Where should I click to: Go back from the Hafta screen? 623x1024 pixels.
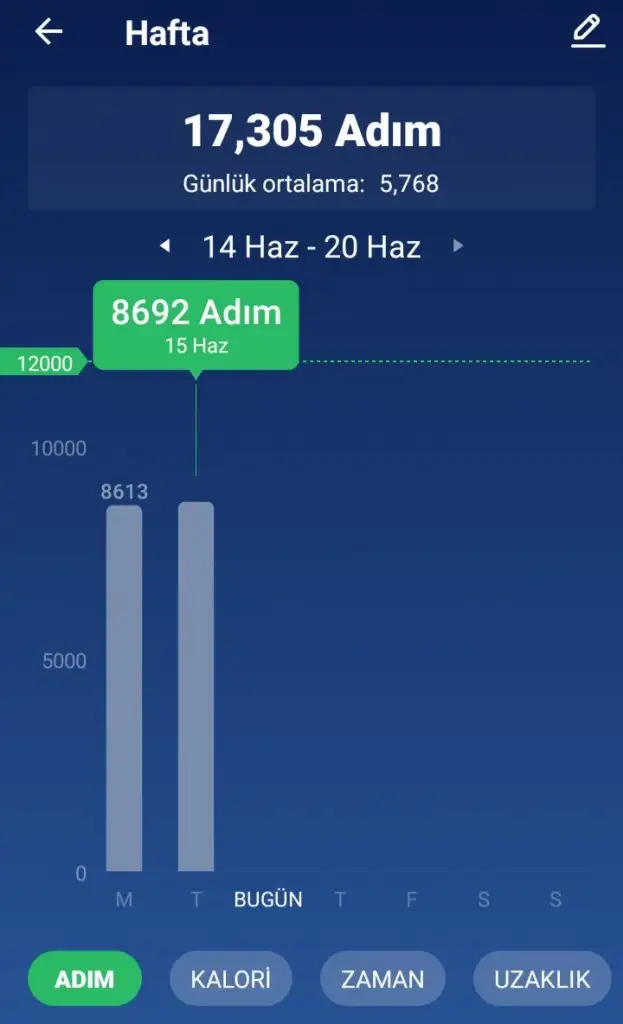(48, 32)
